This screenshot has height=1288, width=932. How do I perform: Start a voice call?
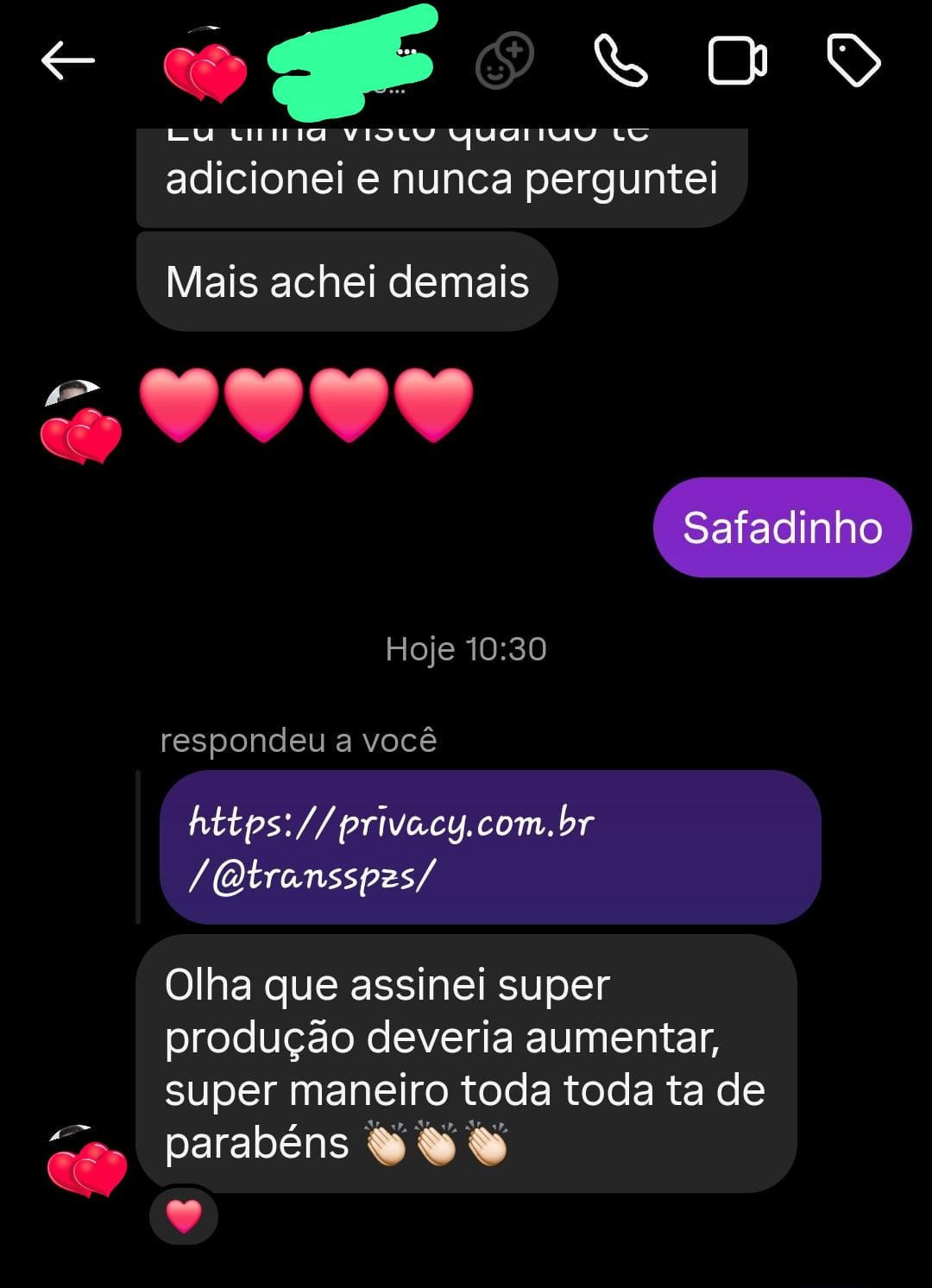pyautogui.click(x=620, y=60)
